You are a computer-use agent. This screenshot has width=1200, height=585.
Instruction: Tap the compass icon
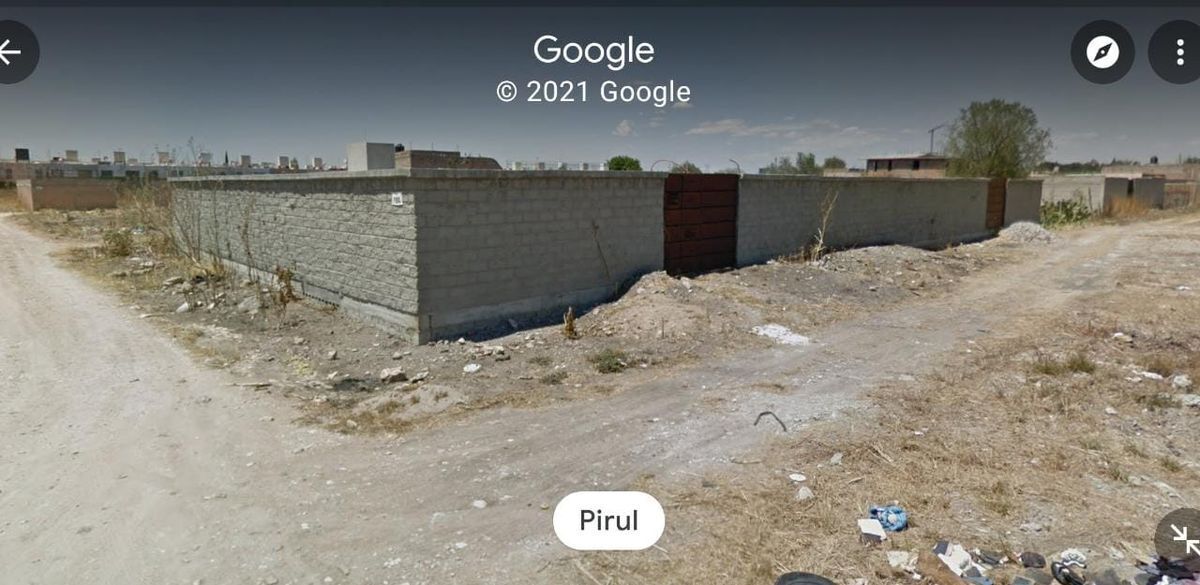point(1102,52)
